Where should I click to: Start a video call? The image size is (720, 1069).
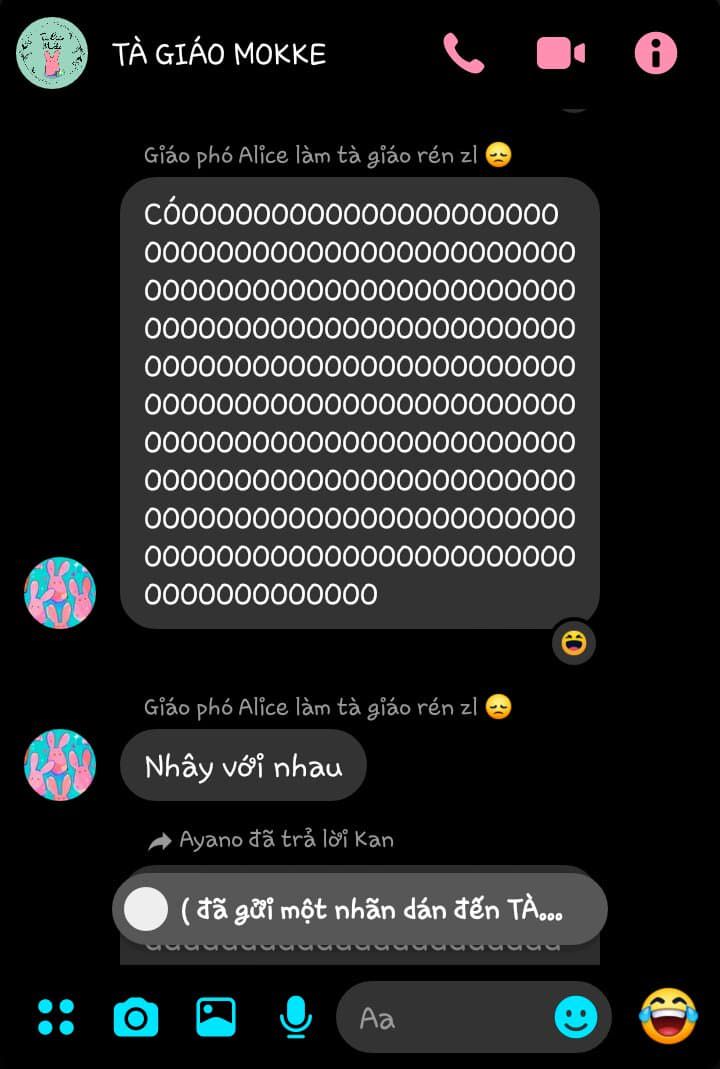[x=560, y=53]
